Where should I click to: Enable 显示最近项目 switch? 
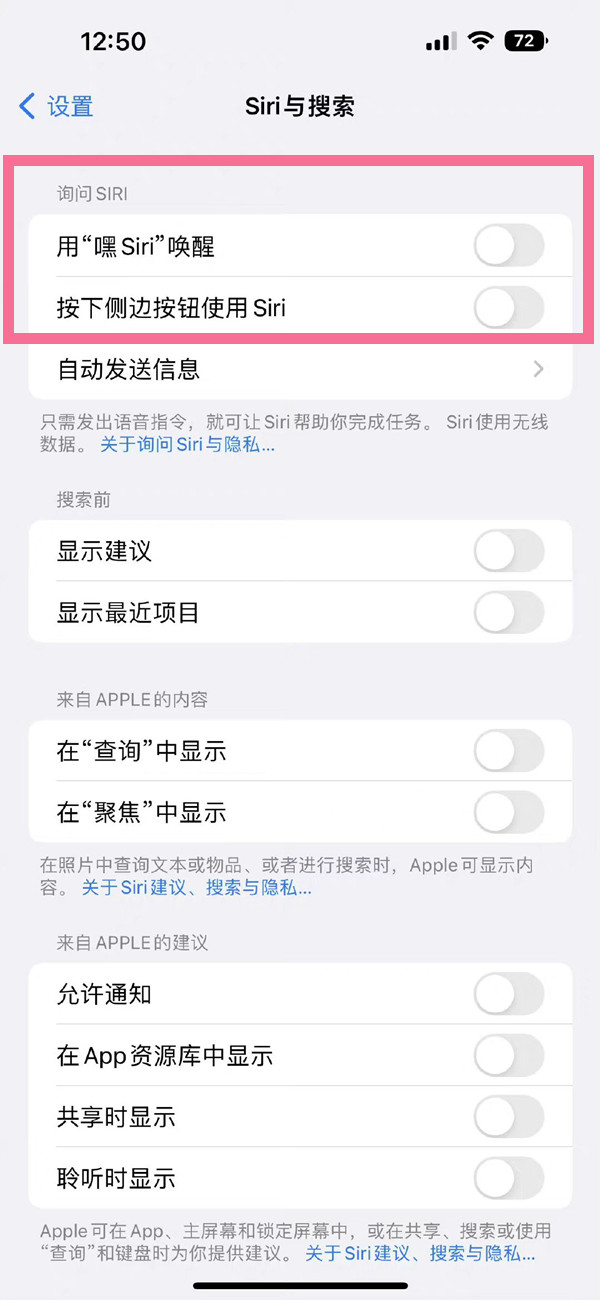click(509, 612)
